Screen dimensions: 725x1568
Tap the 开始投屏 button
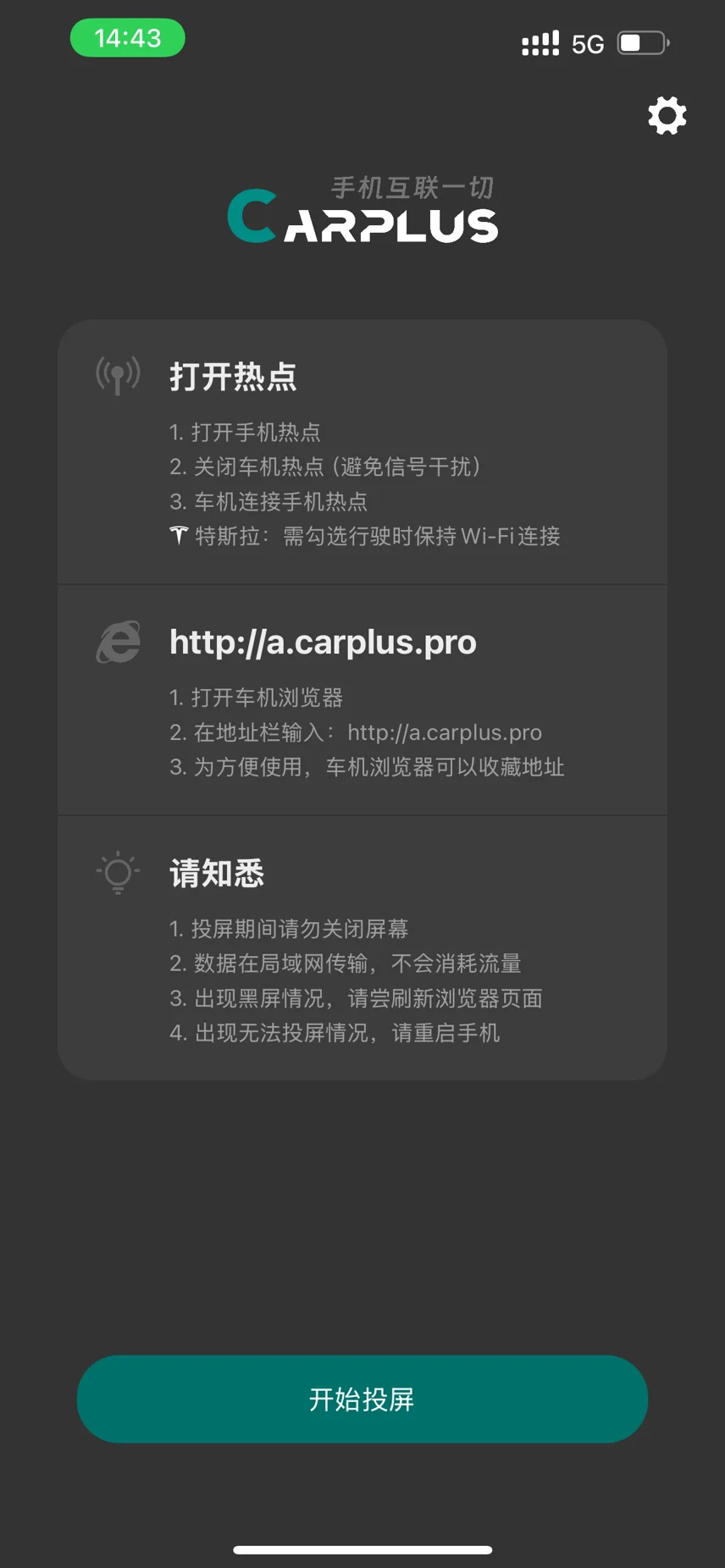coord(362,1399)
